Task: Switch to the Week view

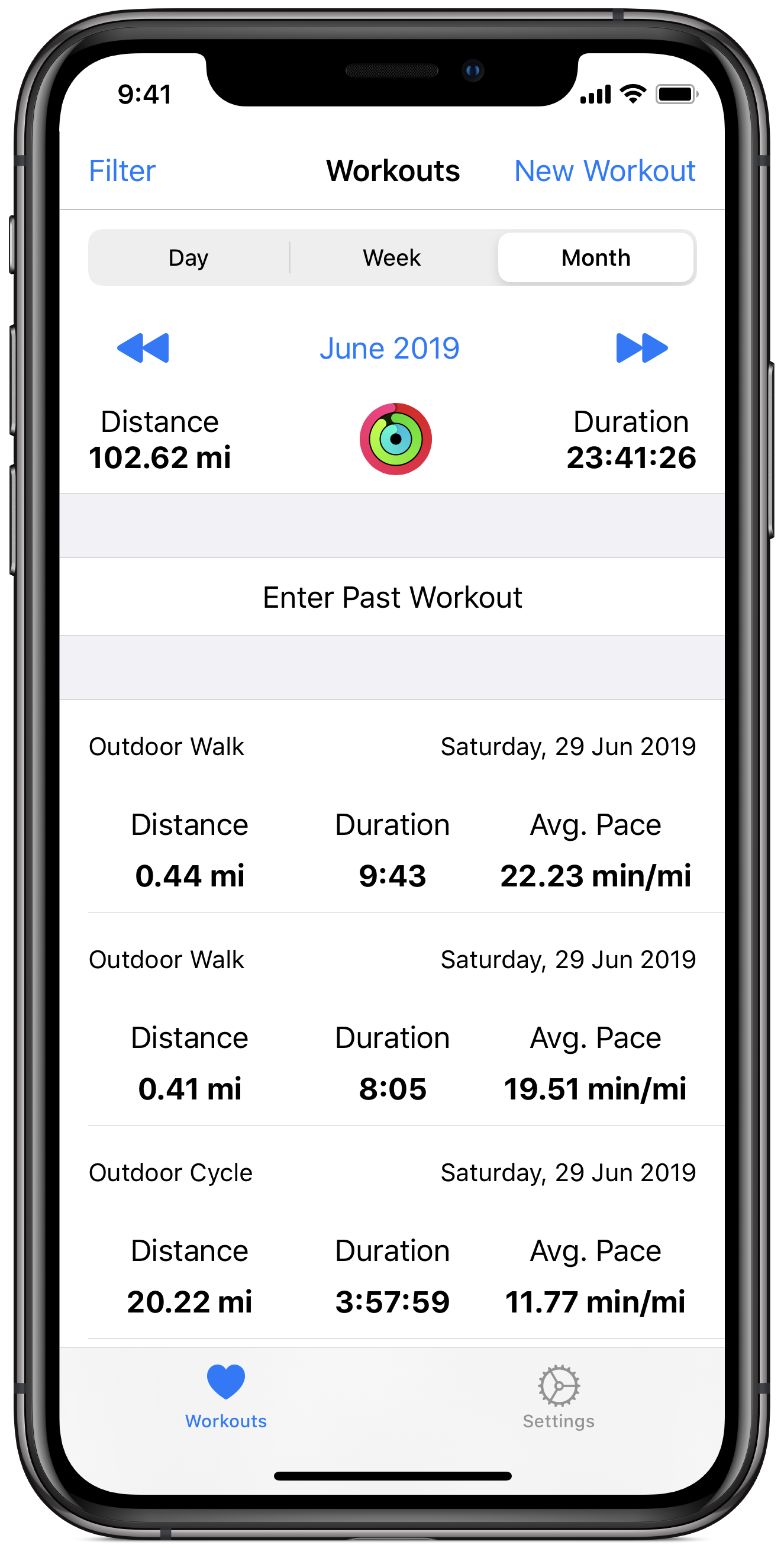Action: (x=392, y=258)
